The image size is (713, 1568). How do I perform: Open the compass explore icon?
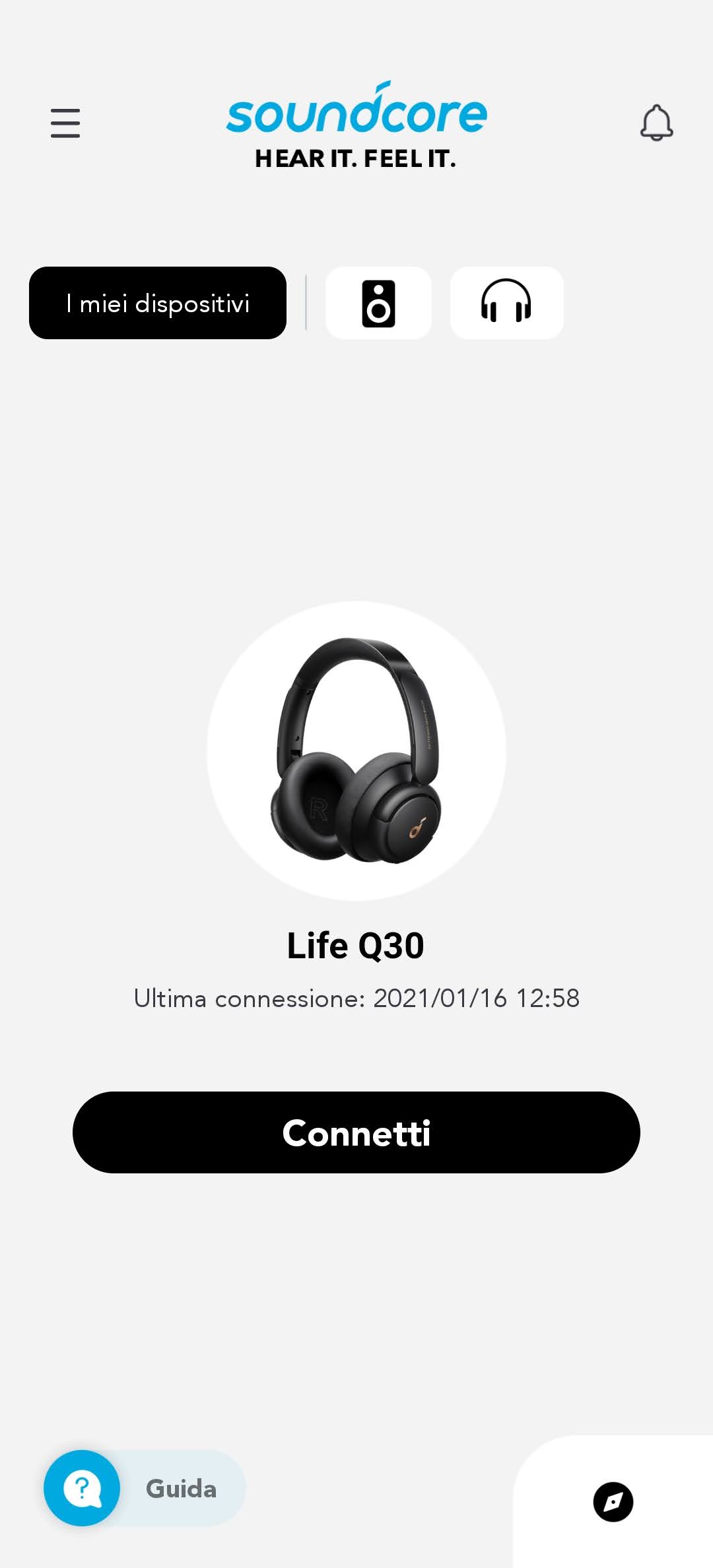click(613, 1502)
